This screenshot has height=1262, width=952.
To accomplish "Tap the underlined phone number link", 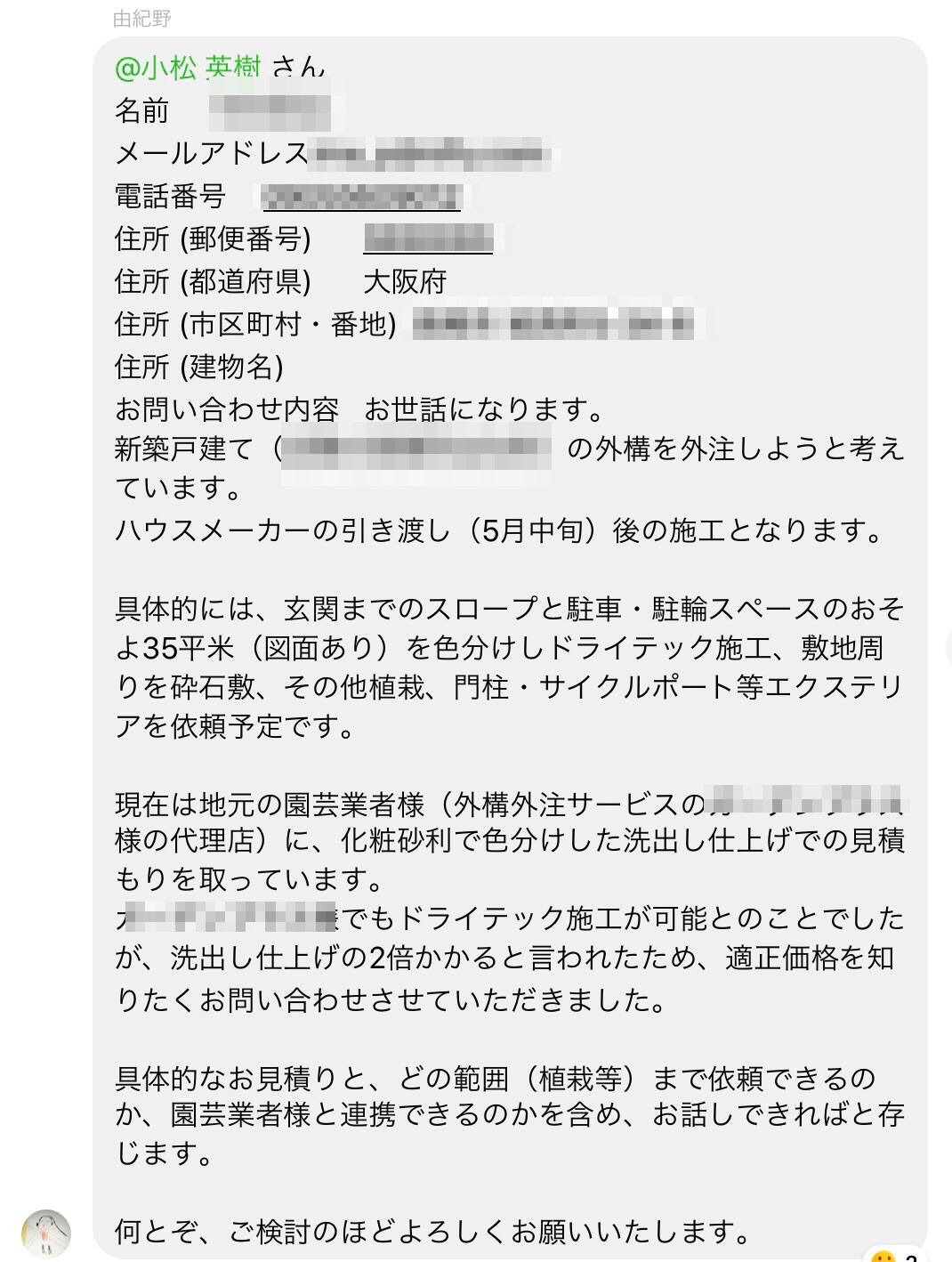I will click(x=360, y=197).
